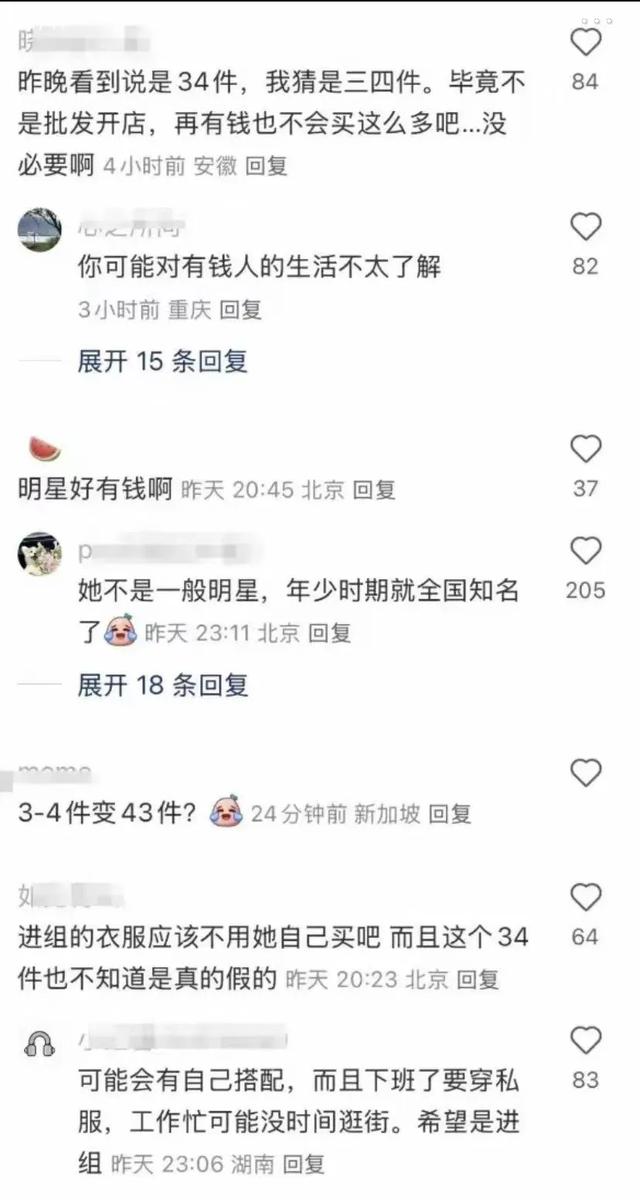Screen dimensions: 640x1200
Task: Reply to the 安徽 comment about 34件
Action: (x=266, y=166)
